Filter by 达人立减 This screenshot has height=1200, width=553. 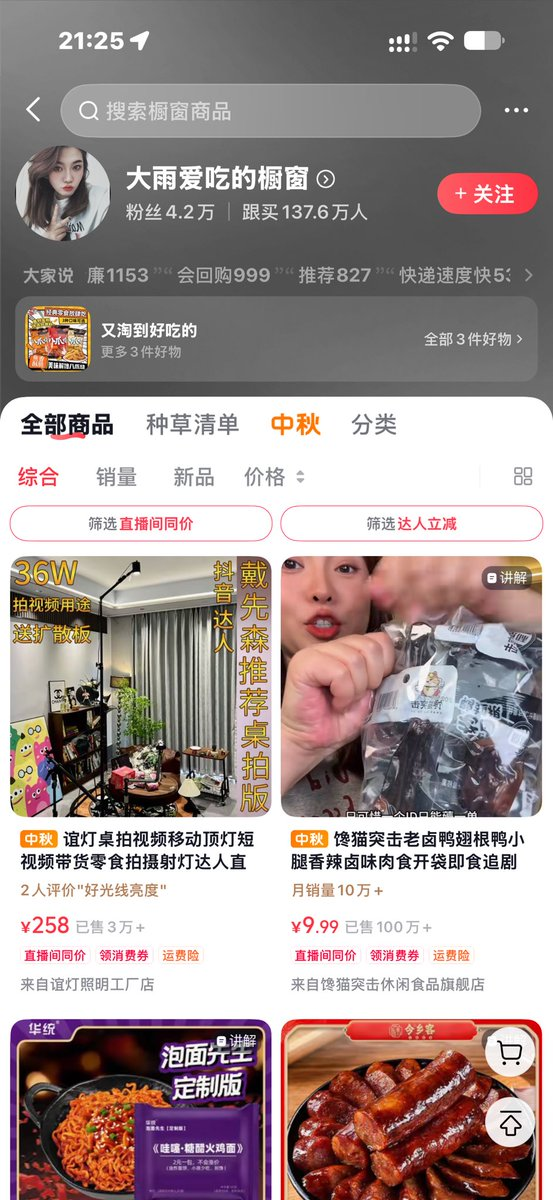pyautogui.click(x=411, y=523)
